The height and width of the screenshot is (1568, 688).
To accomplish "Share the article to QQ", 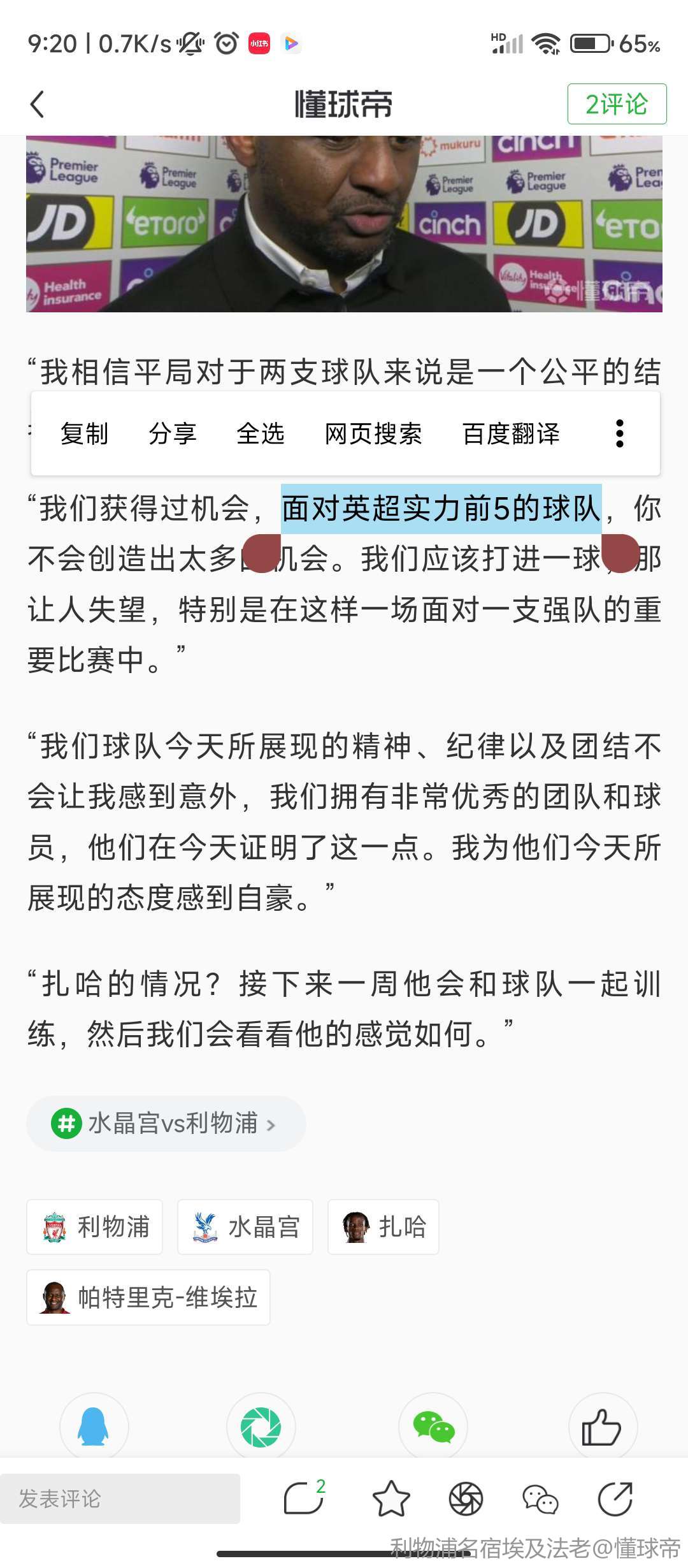I will 94,1428.
